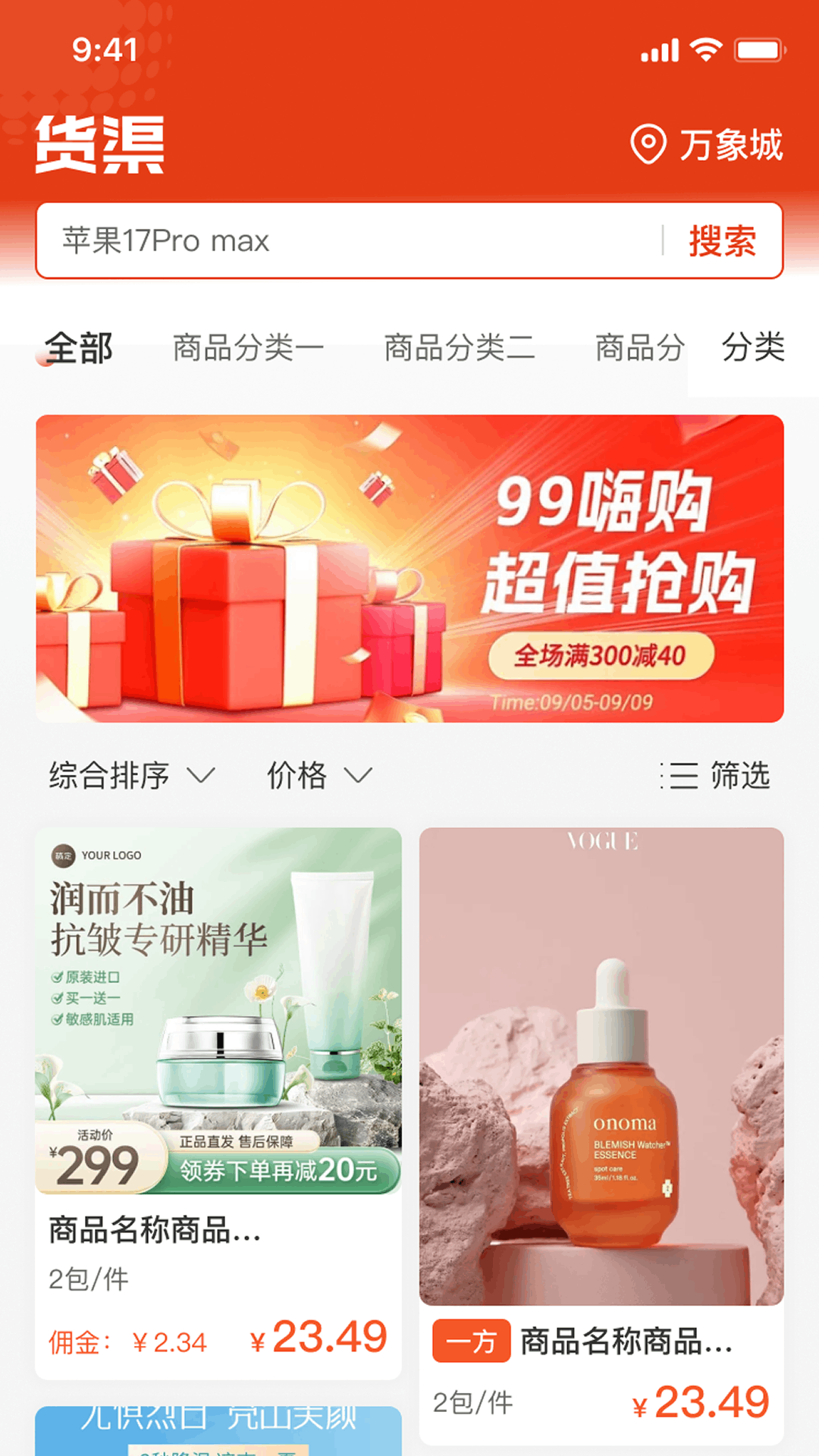819x1456 pixels.
Task: Tap the cellular signal bars
Action: (x=658, y=49)
